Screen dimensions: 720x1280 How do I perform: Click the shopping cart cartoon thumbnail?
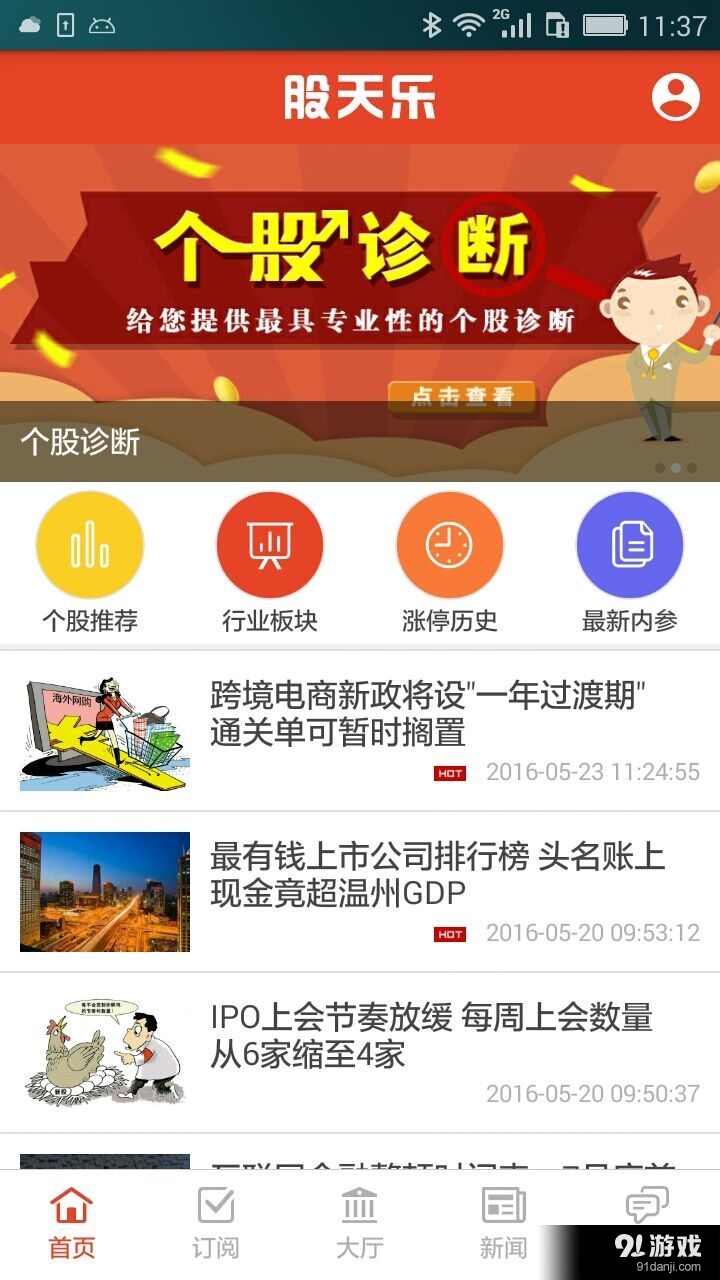(104, 730)
